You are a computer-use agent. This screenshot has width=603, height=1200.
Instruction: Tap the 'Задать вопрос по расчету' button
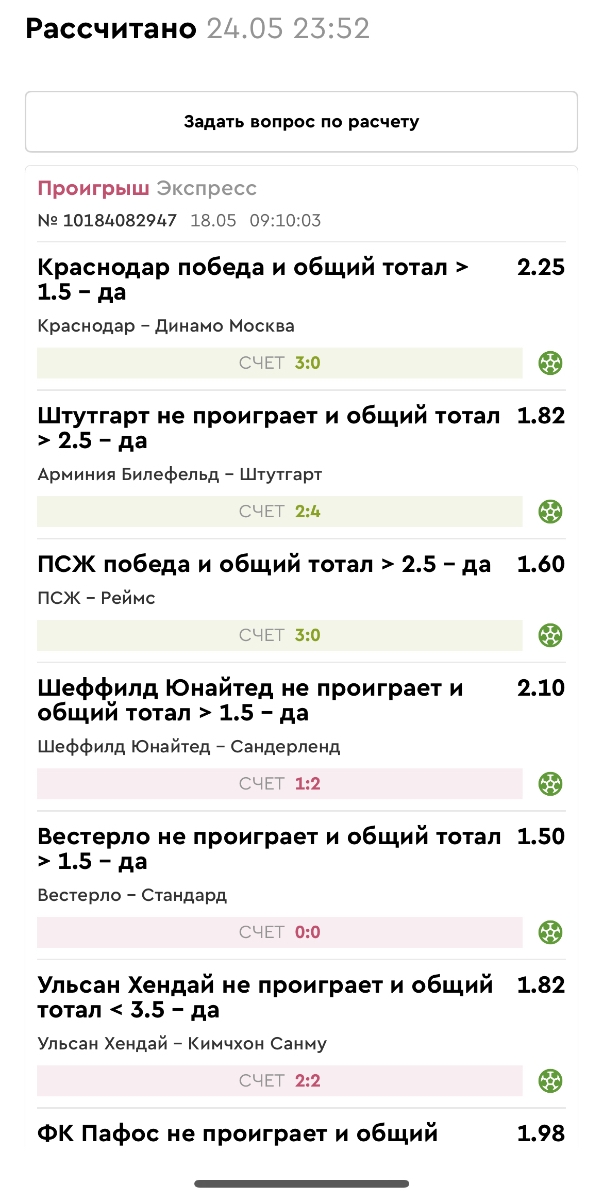click(301, 122)
